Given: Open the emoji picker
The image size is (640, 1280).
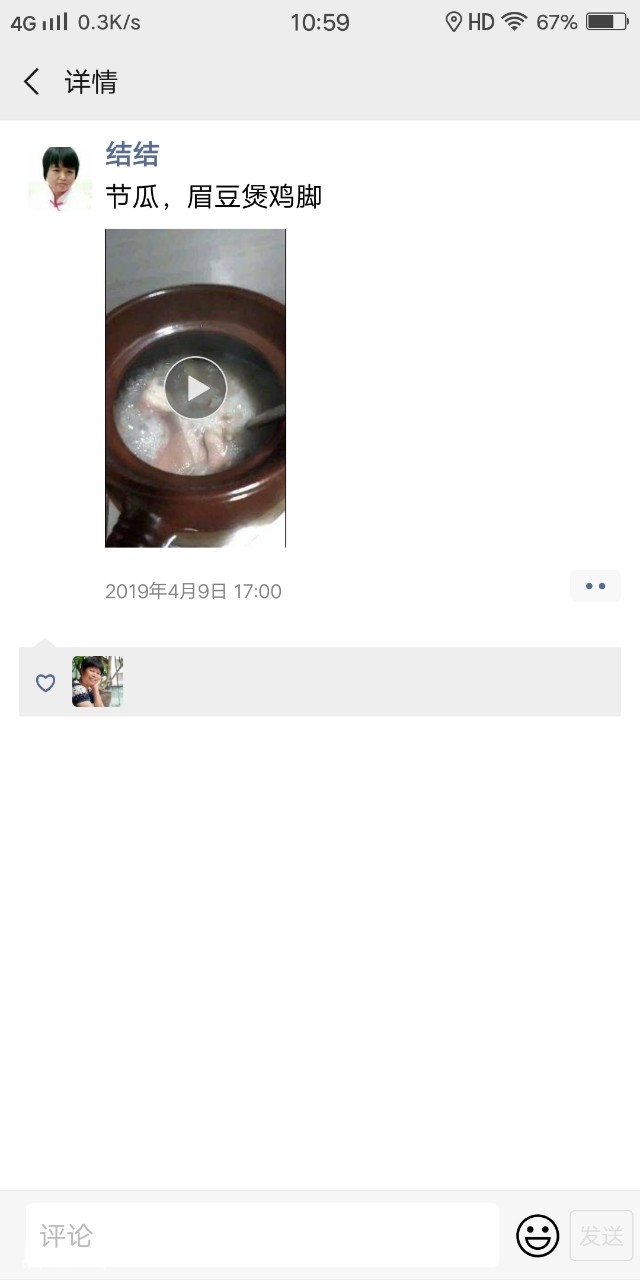Looking at the screenshot, I should point(537,1235).
